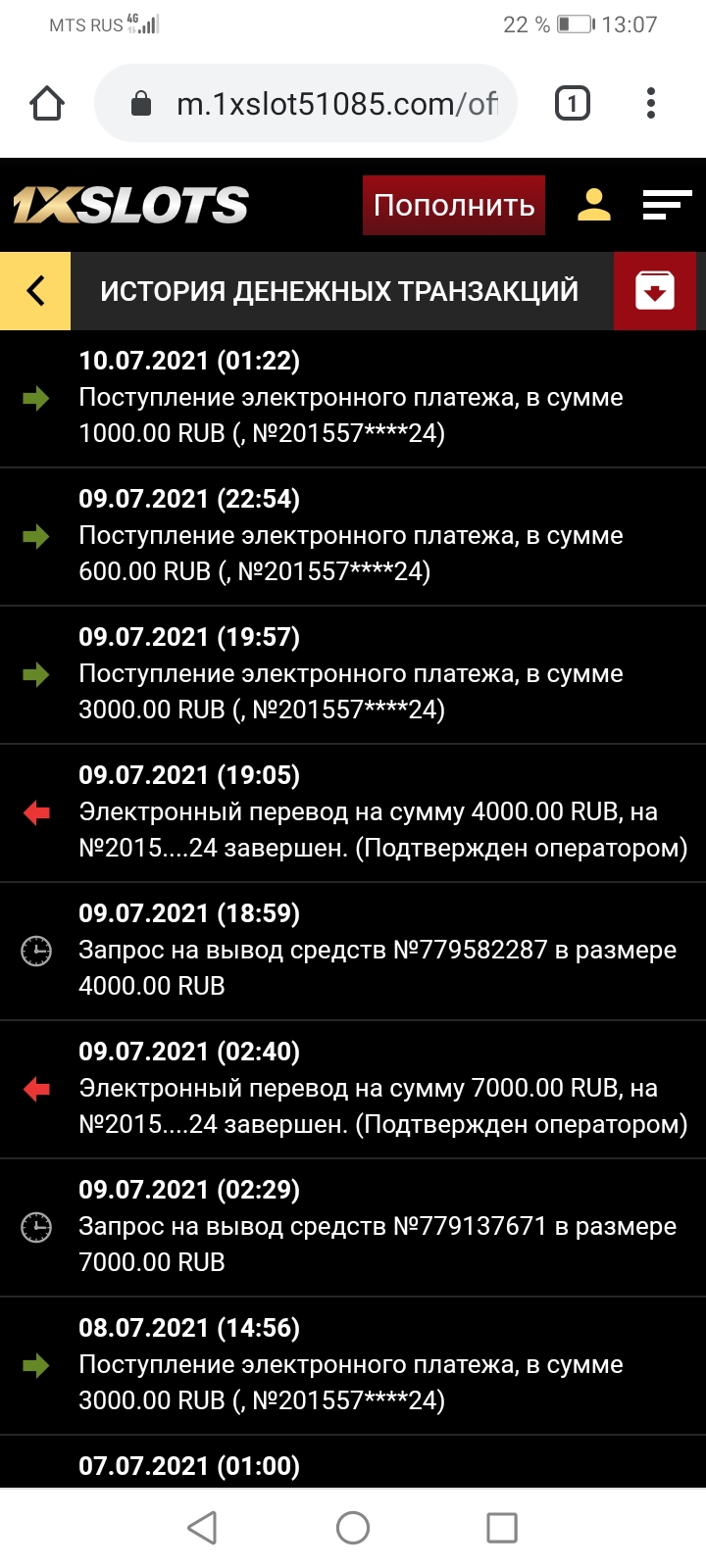Open the site hamburger menu
This screenshot has width=706, height=1568.
coord(667,205)
